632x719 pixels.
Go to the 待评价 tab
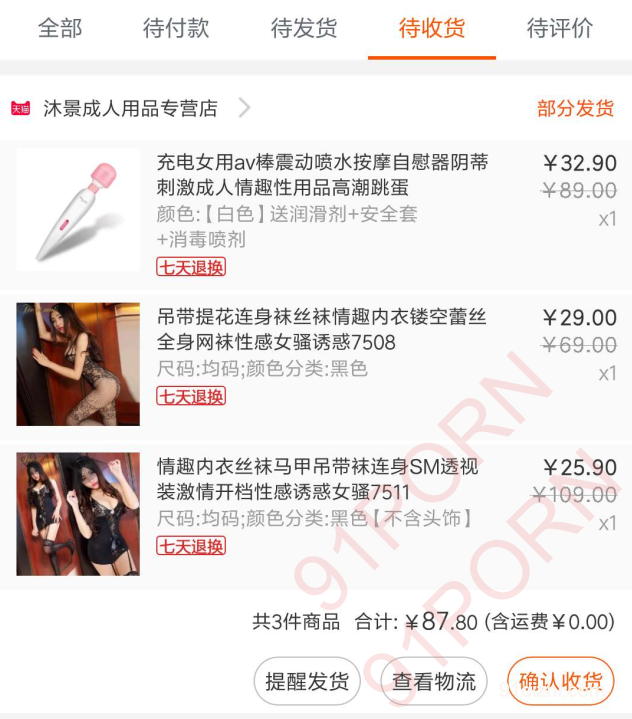pos(560,28)
